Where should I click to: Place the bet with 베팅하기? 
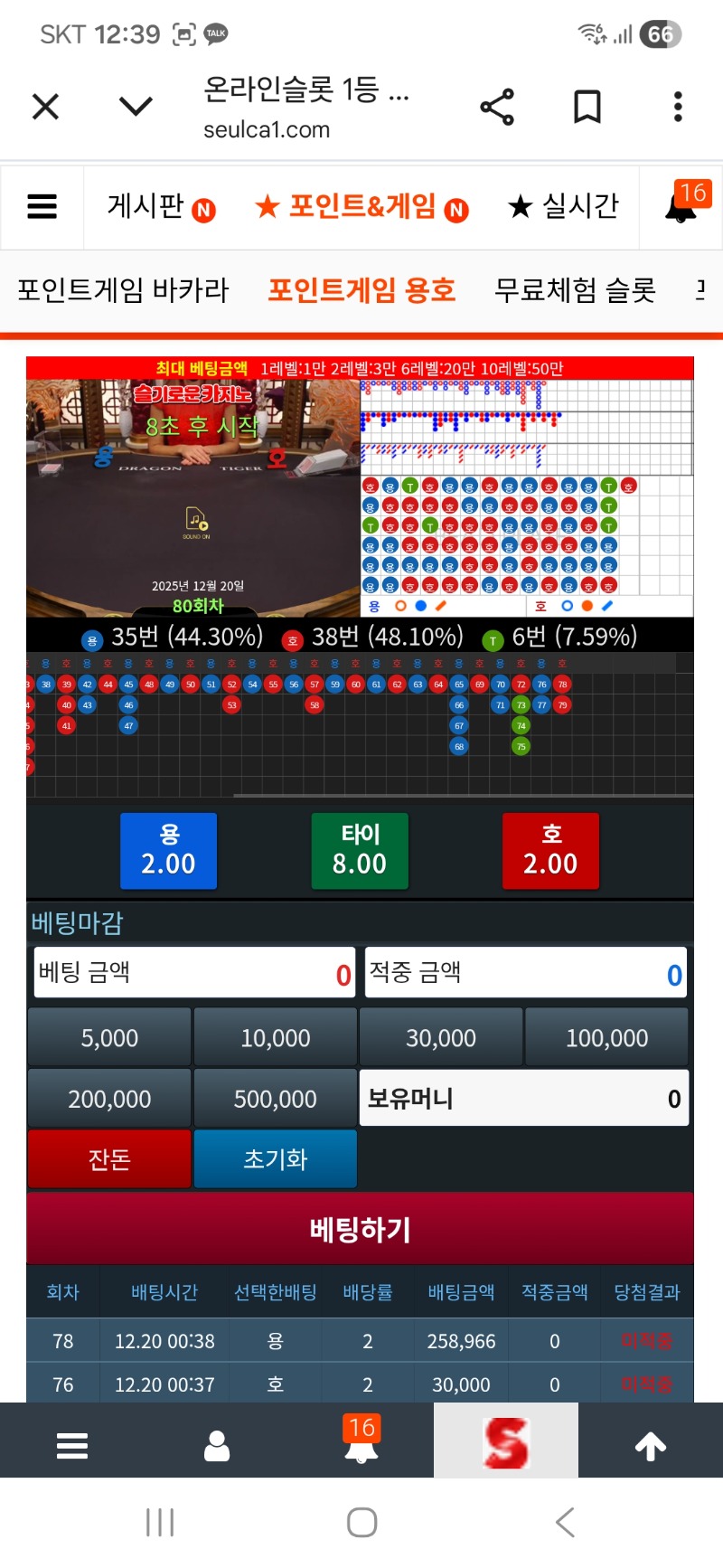pyautogui.click(x=360, y=1229)
